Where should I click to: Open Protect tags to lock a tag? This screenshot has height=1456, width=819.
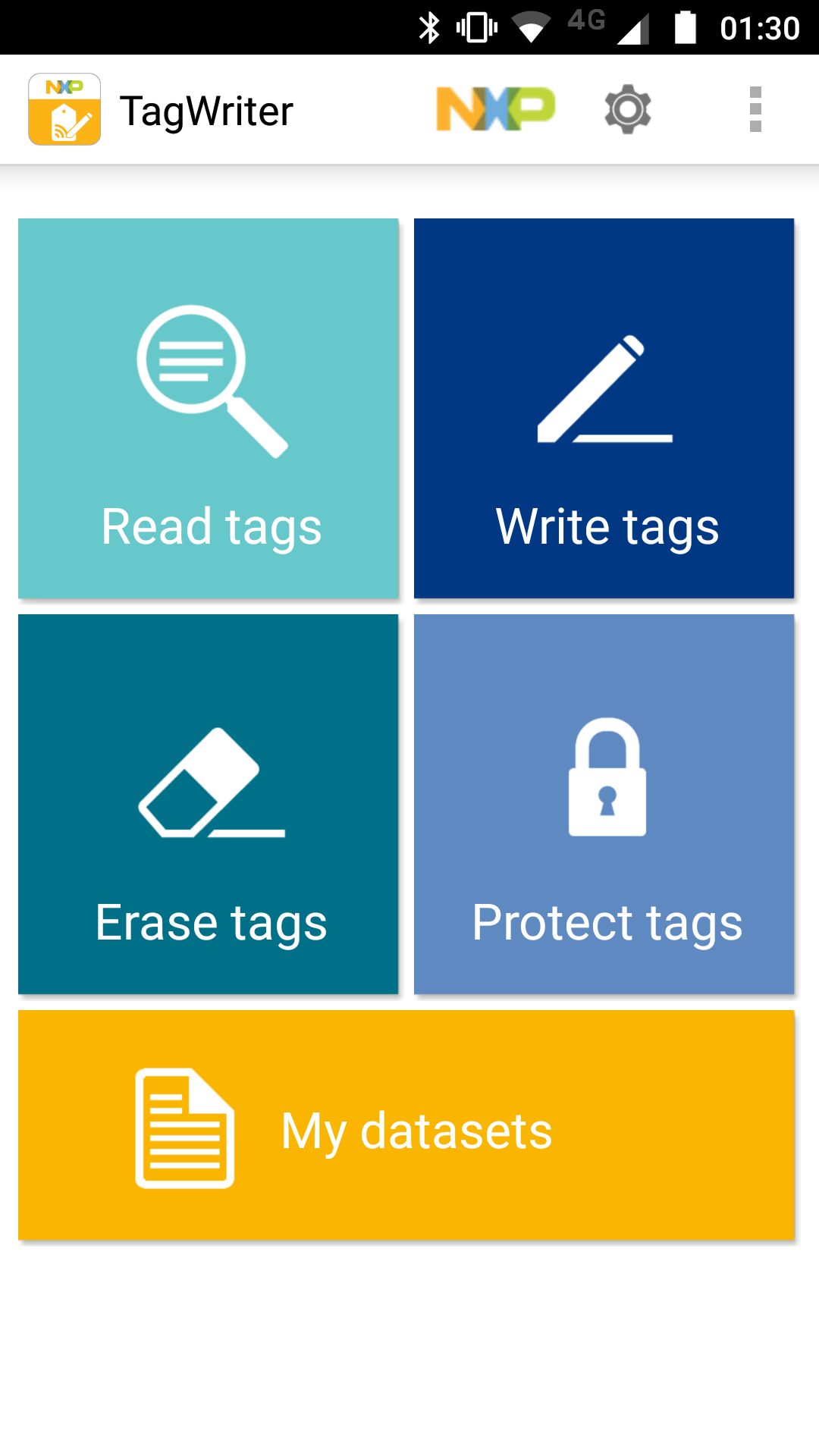(605, 804)
